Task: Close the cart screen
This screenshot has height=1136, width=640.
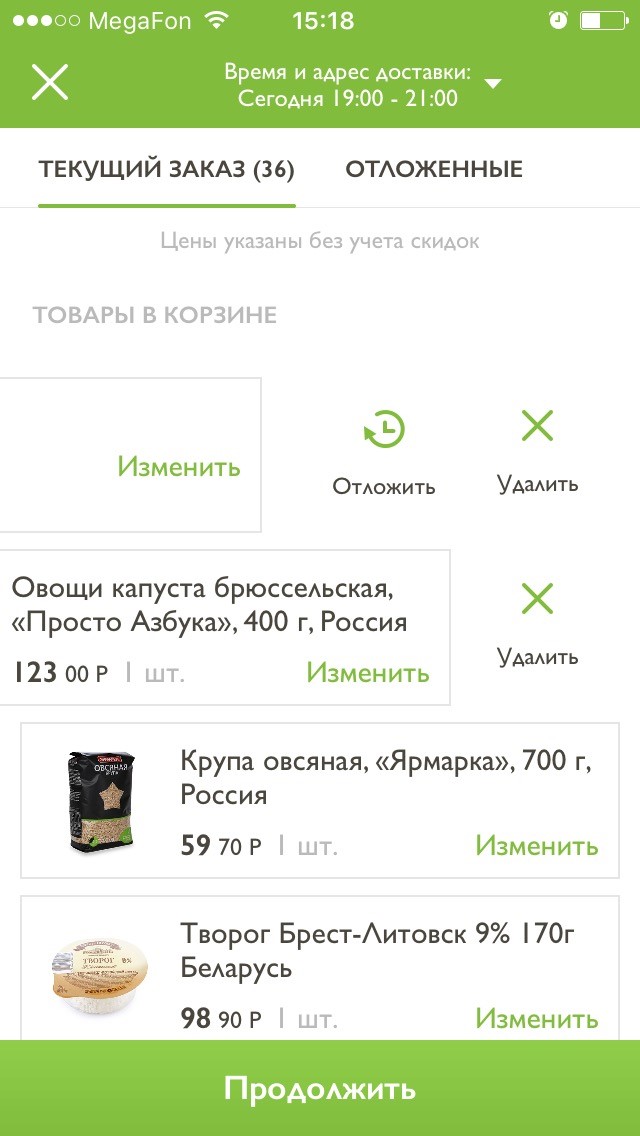Action: point(49,82)
